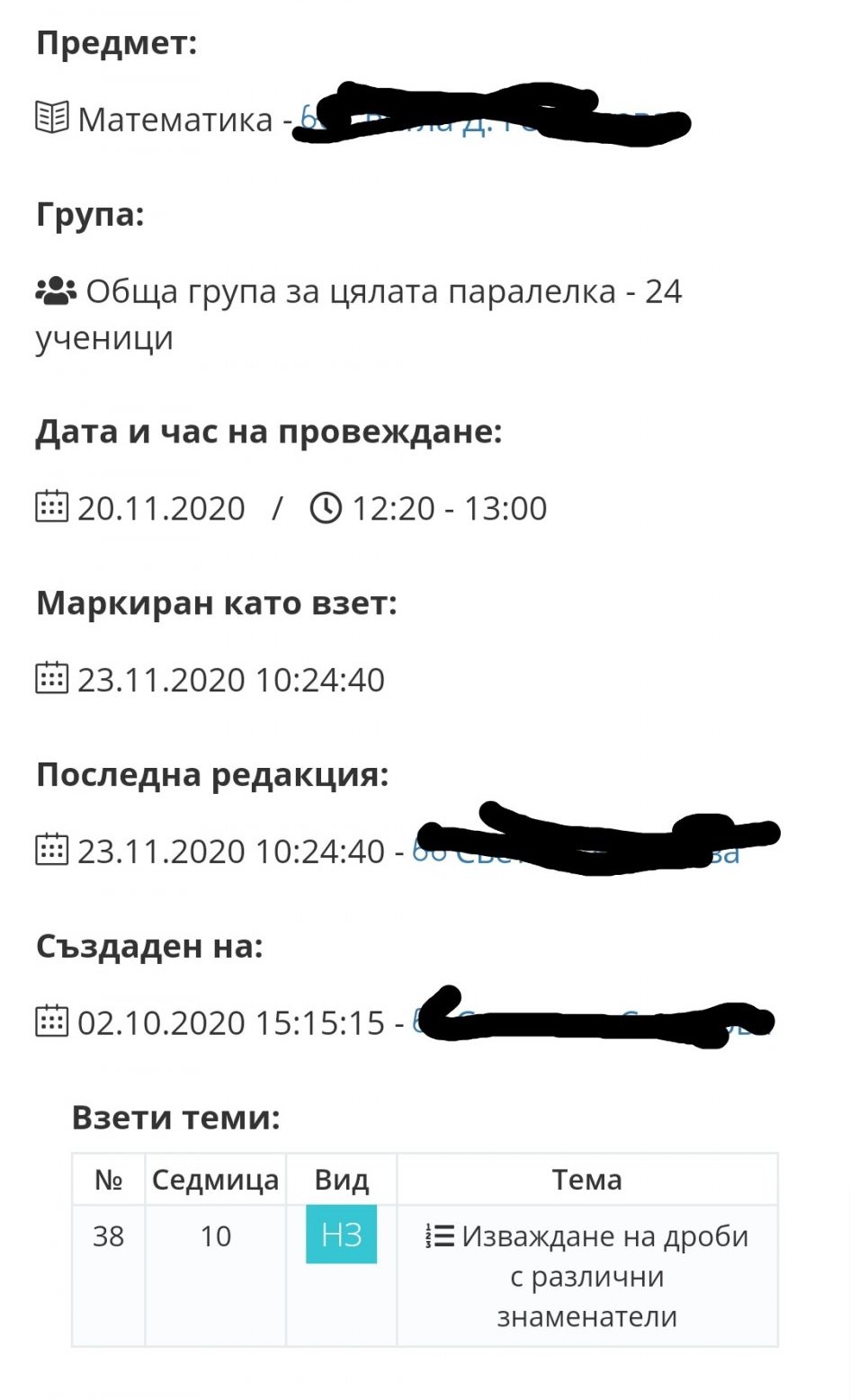Viewport: 850px width, 1400px height.
Task: Open the blue name link after Последна редакция timestamp
Action: click(577, 851)
